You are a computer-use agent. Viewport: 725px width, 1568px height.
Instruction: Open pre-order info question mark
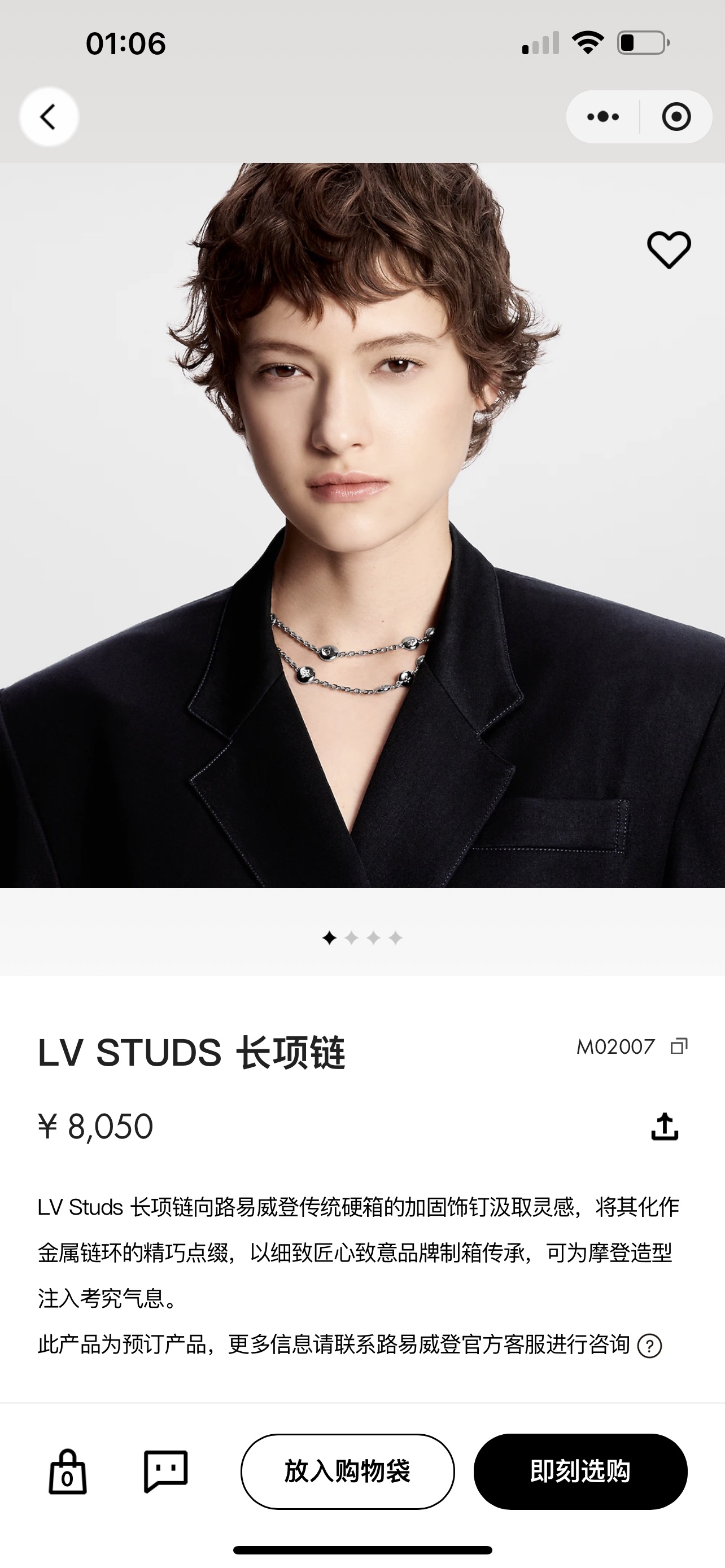pos(649,1346)
